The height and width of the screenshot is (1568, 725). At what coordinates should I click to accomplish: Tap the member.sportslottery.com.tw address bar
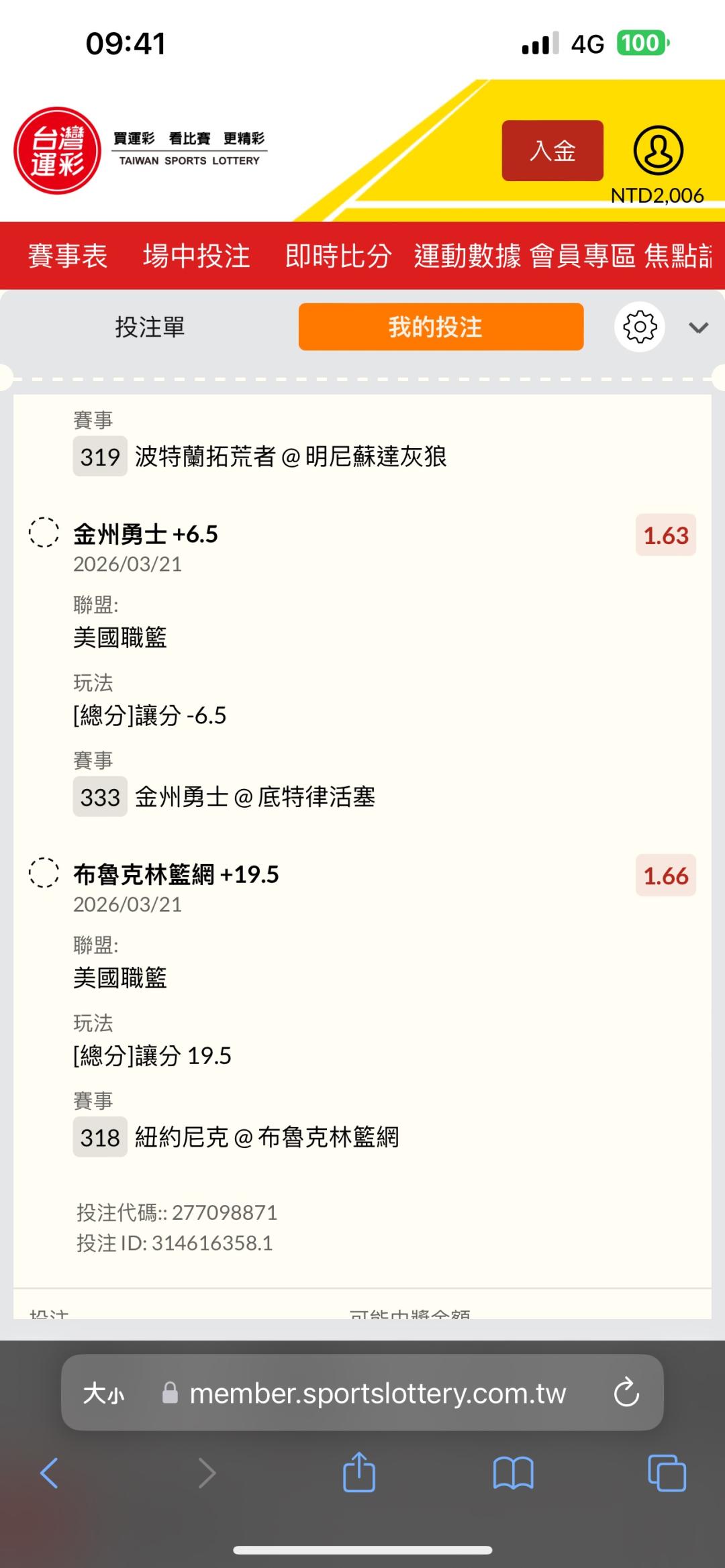[377, 1394]
